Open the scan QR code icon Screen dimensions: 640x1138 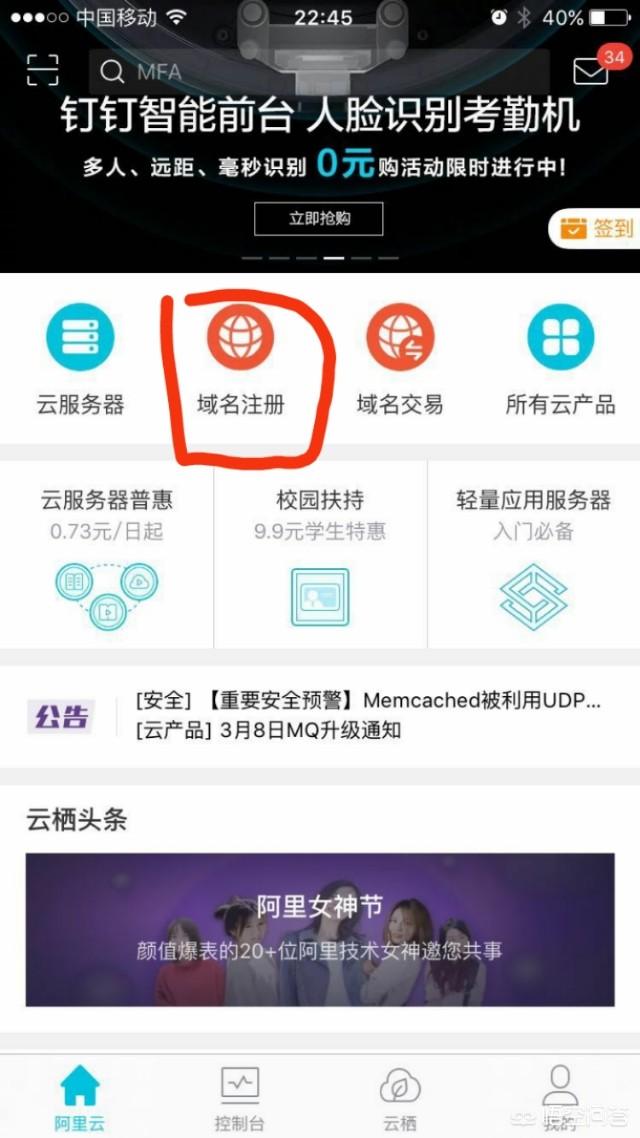(43, 69)
